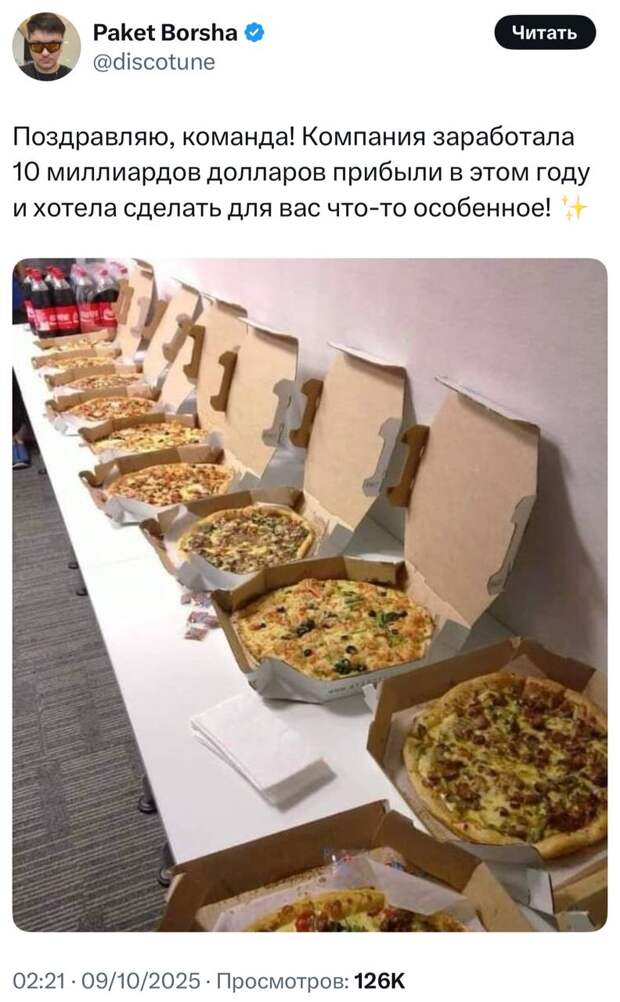
Task: Open the pizza boxes photo in the tweet
Action: click(x=310, y=595)
